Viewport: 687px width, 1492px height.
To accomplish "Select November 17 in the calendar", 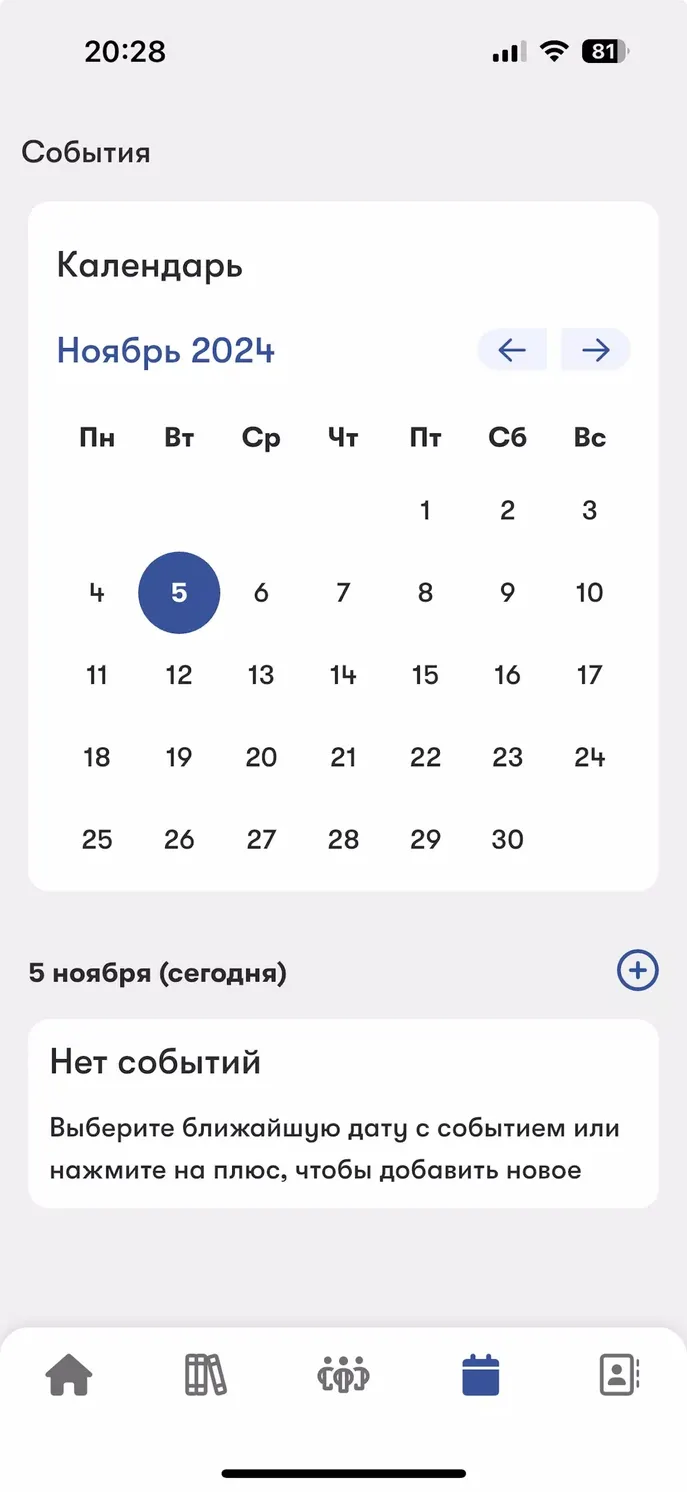I will (x=590, y=675).
